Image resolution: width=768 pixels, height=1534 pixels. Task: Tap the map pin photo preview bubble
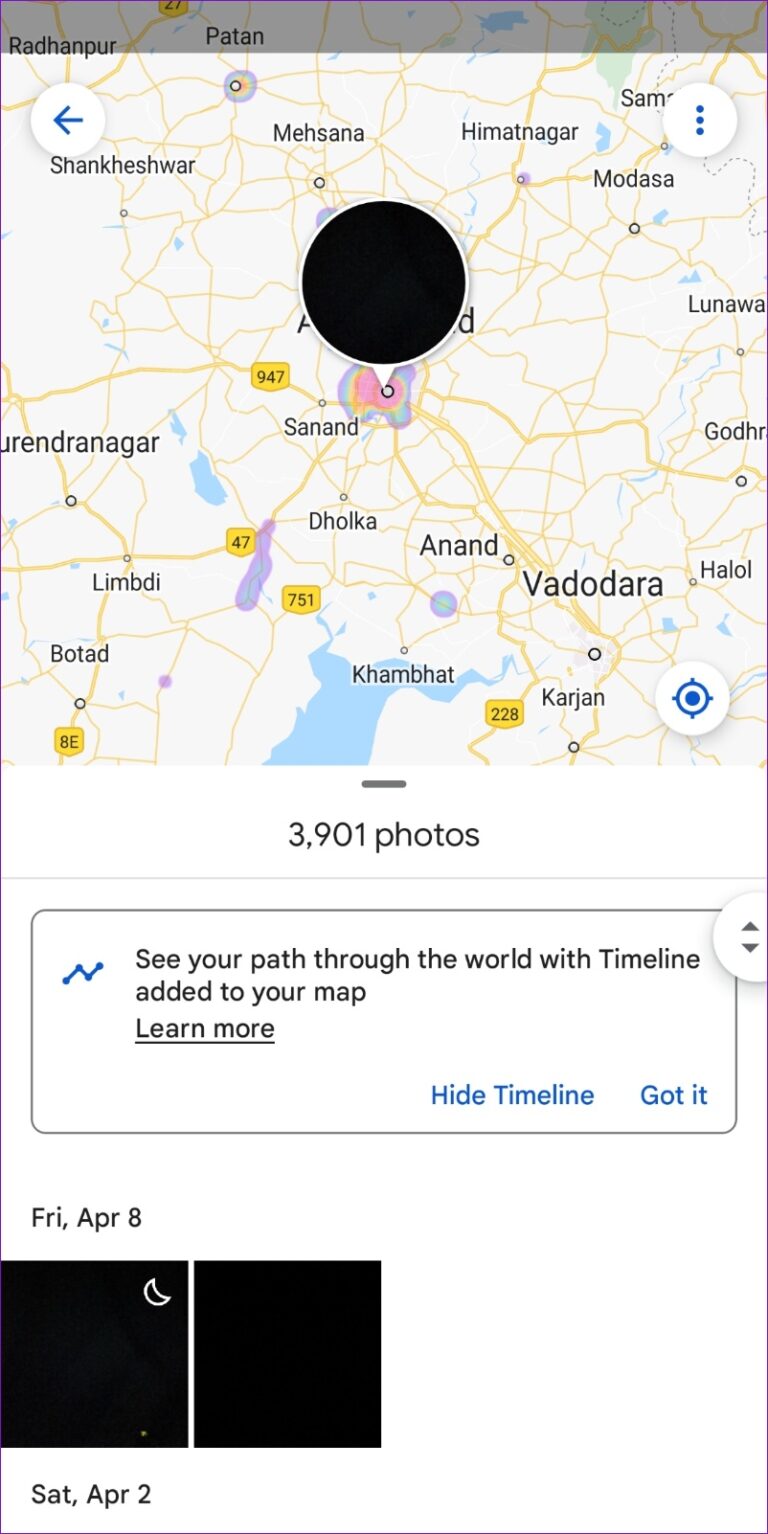point(384,282)
